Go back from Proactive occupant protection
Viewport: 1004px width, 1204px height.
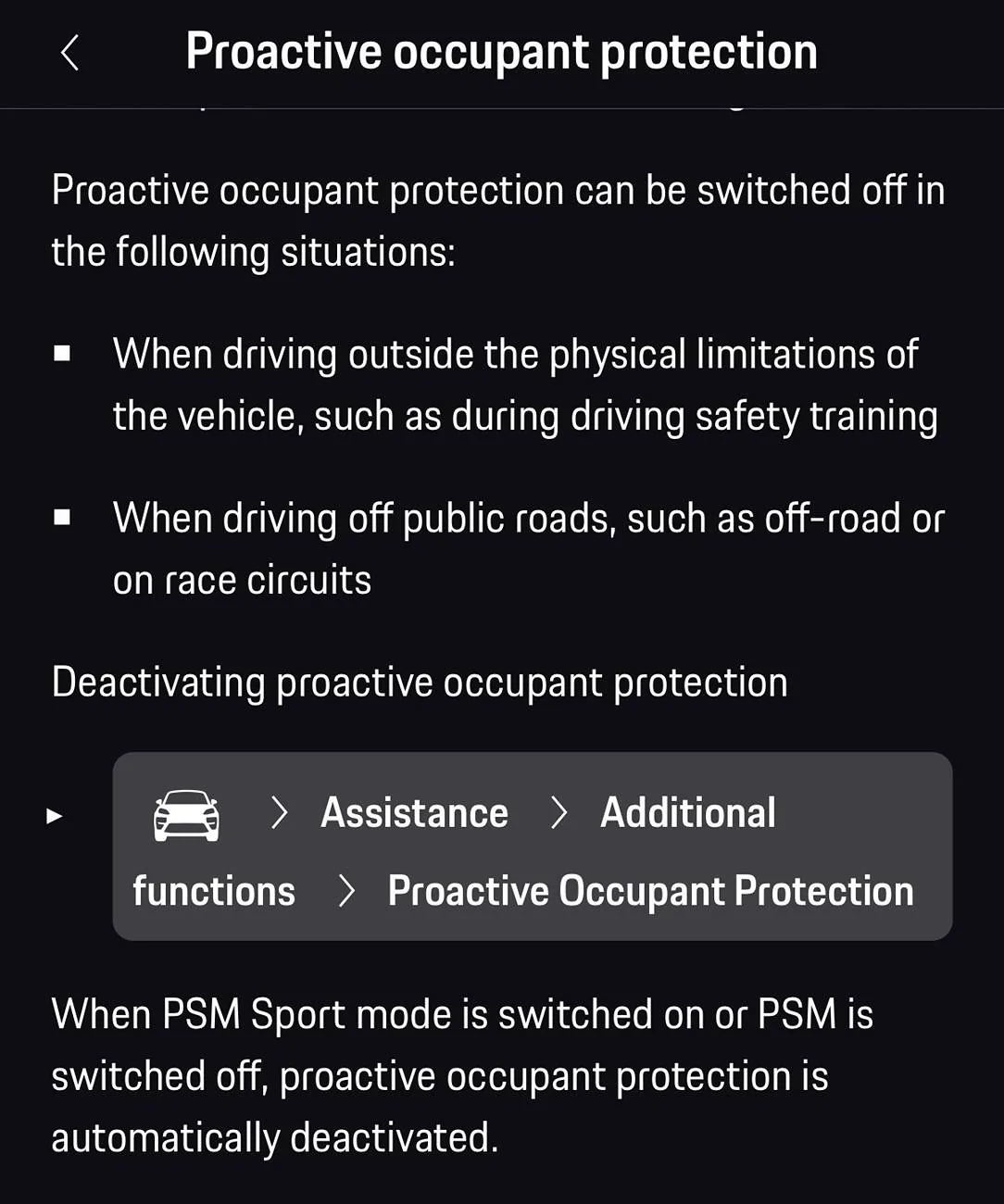tap(69, 53)
